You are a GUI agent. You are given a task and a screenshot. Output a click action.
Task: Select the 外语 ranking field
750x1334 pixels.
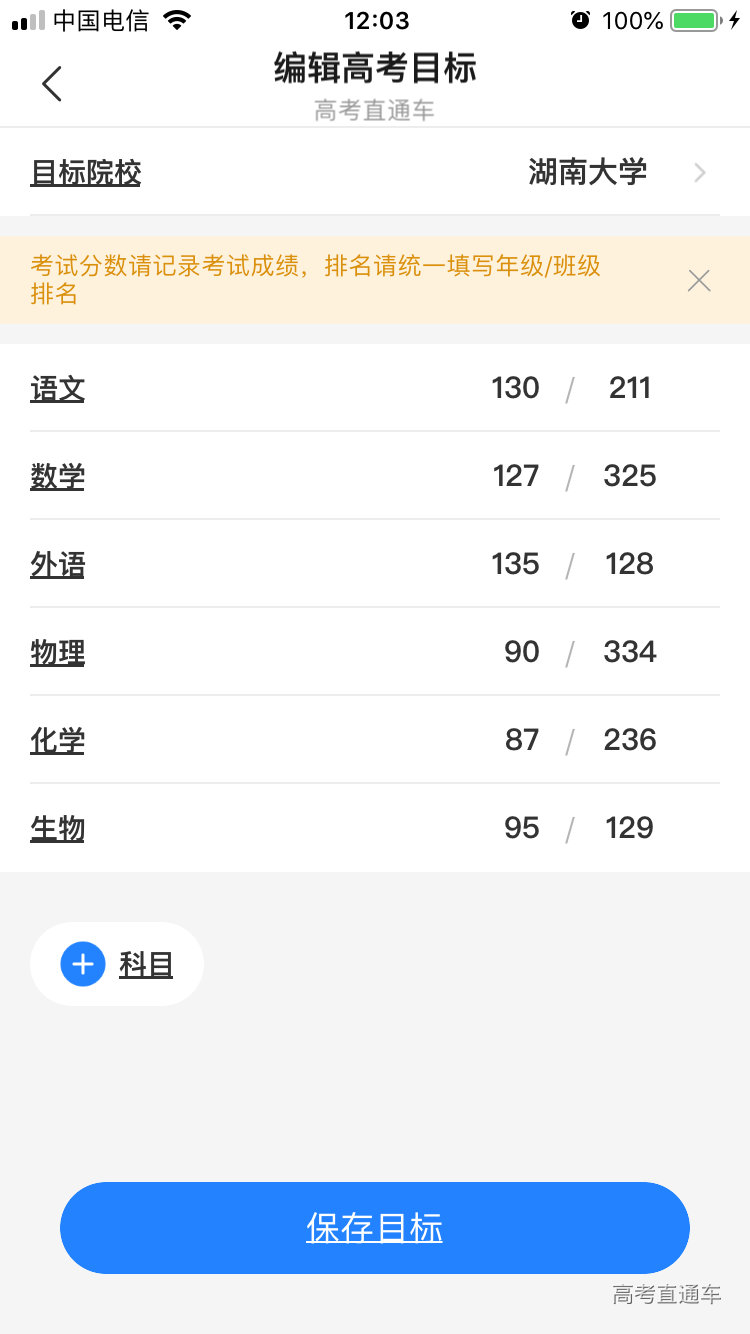630,564
